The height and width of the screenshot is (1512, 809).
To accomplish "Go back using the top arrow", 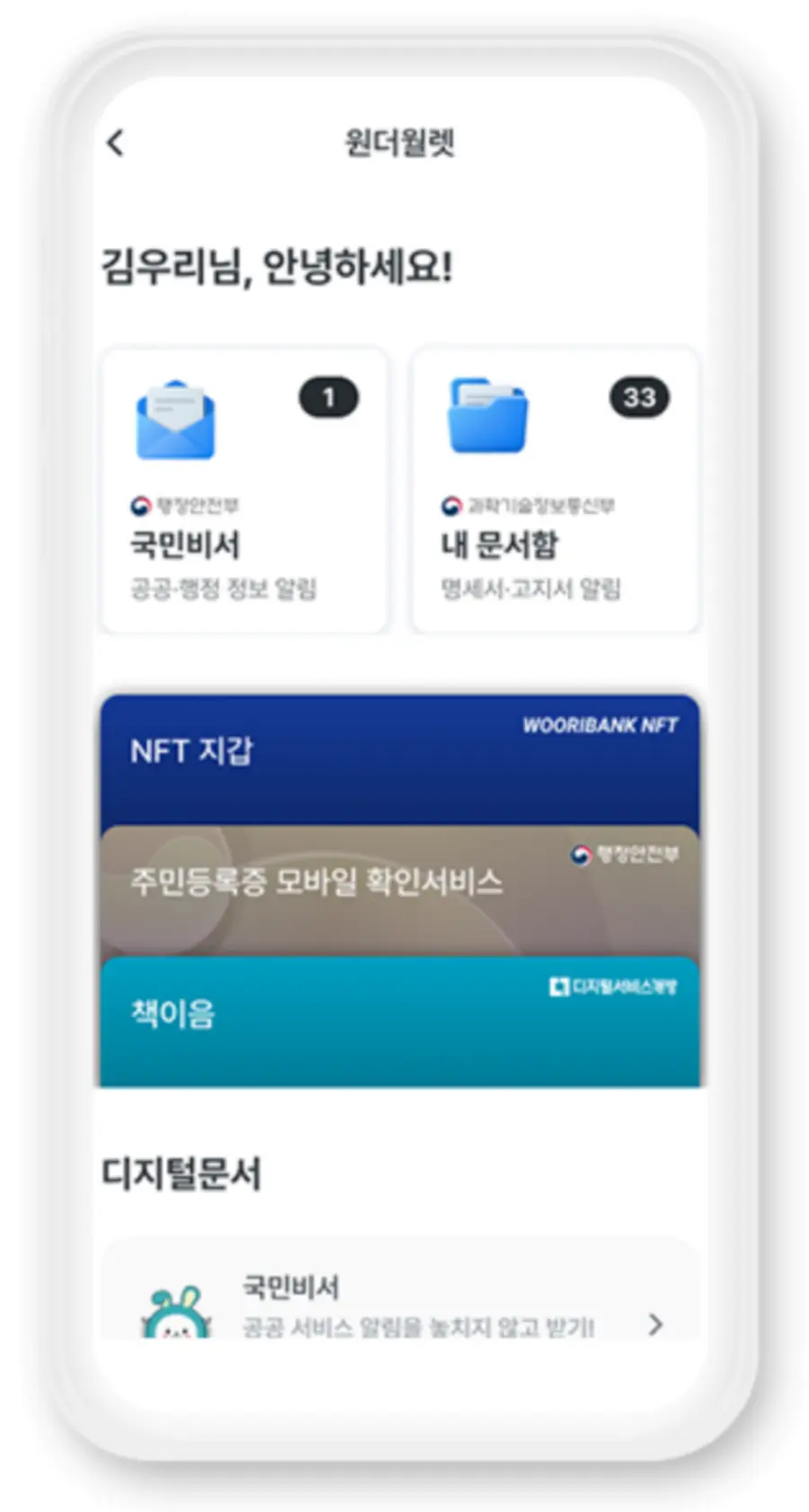I will tap(115, 143).
